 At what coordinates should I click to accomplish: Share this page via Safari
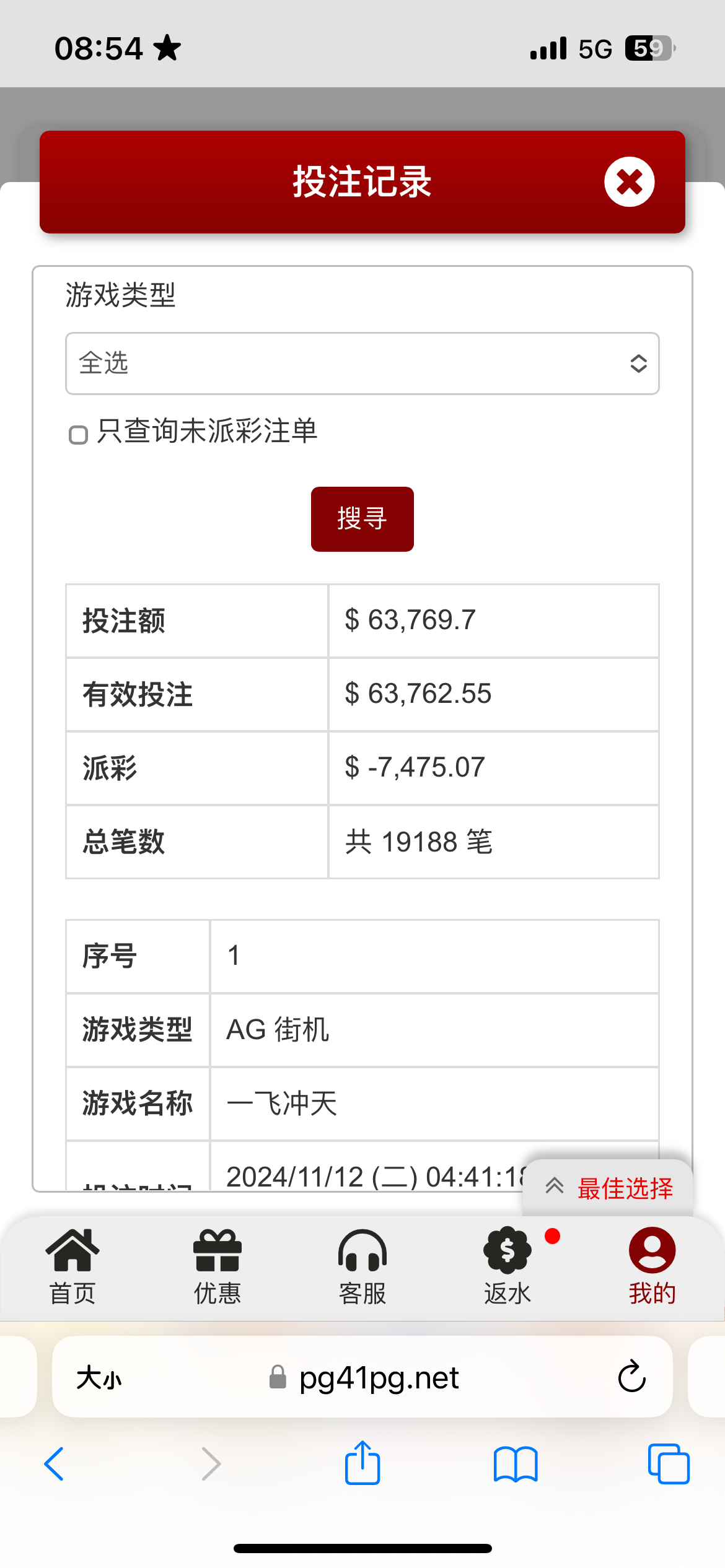[x=362, y=1463]
